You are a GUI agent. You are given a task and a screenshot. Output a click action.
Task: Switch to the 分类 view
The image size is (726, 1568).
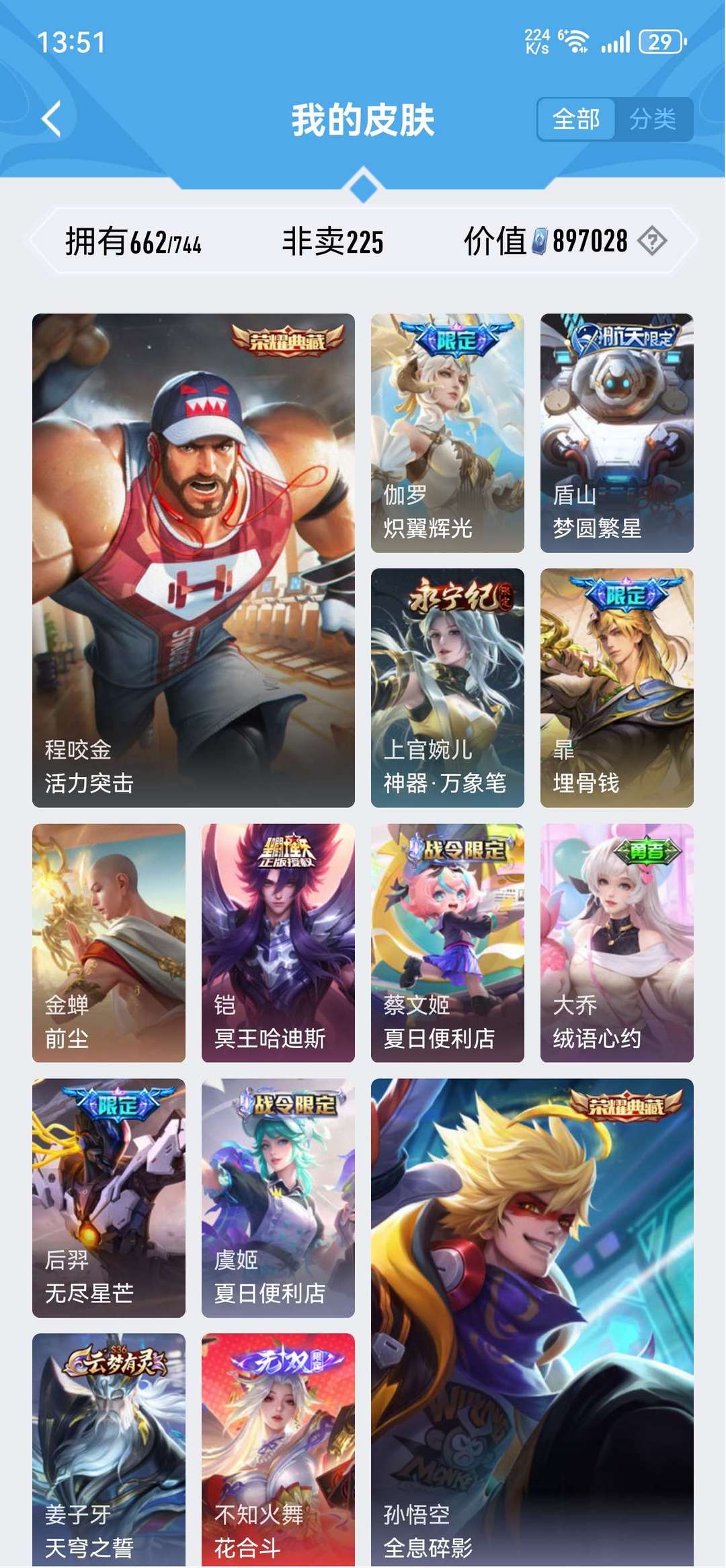[x=652, y=120]
